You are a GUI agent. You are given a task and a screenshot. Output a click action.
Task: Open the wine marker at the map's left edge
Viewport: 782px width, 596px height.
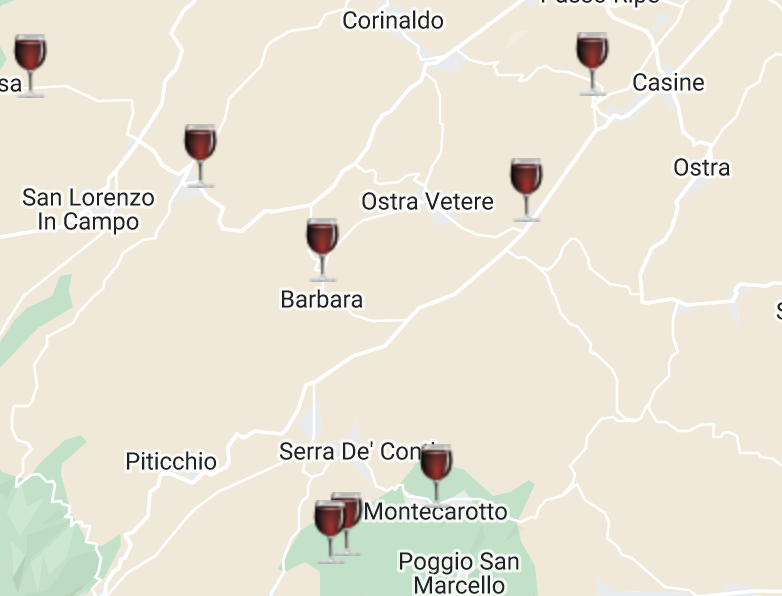pos(30,60)
